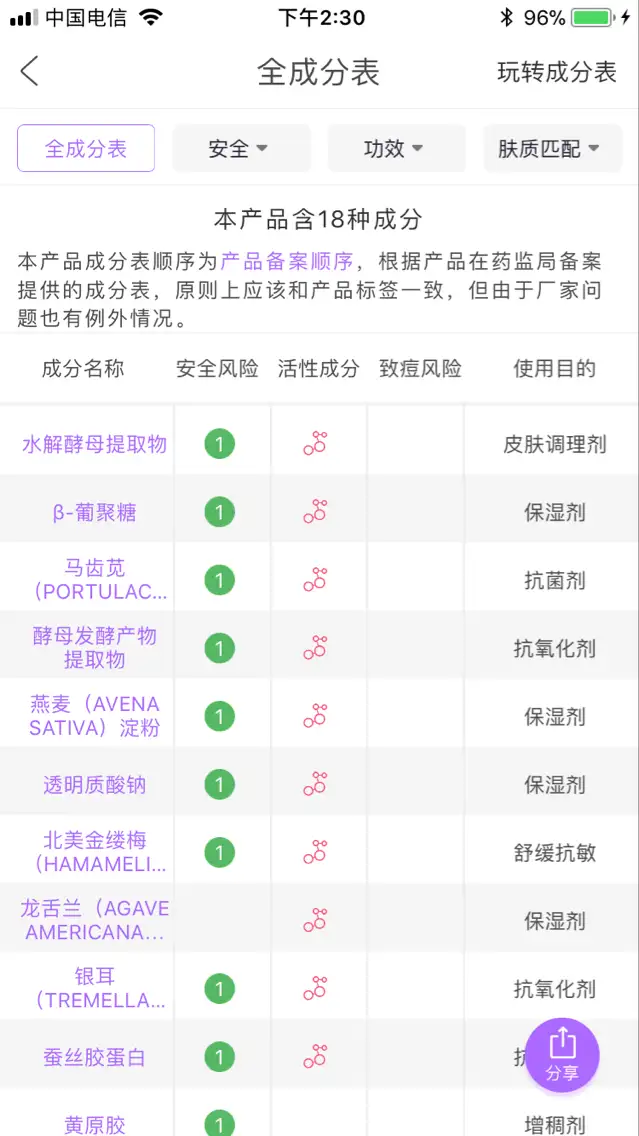639x1136 pixels.
Task: Open the 黄原胶 ingredient
Action: (x=94, y=1125)
